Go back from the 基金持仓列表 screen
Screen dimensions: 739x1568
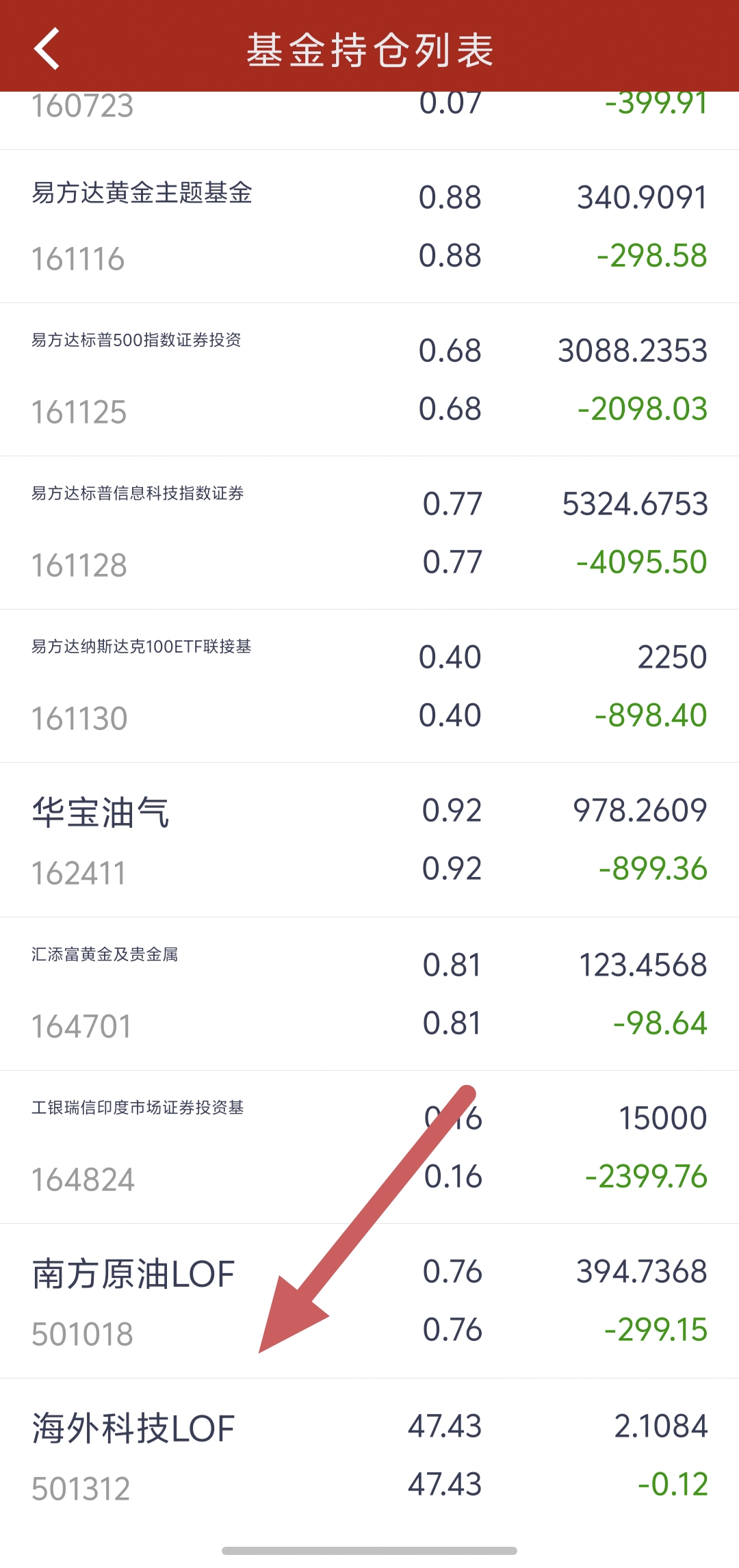click(x=47, y=49)
